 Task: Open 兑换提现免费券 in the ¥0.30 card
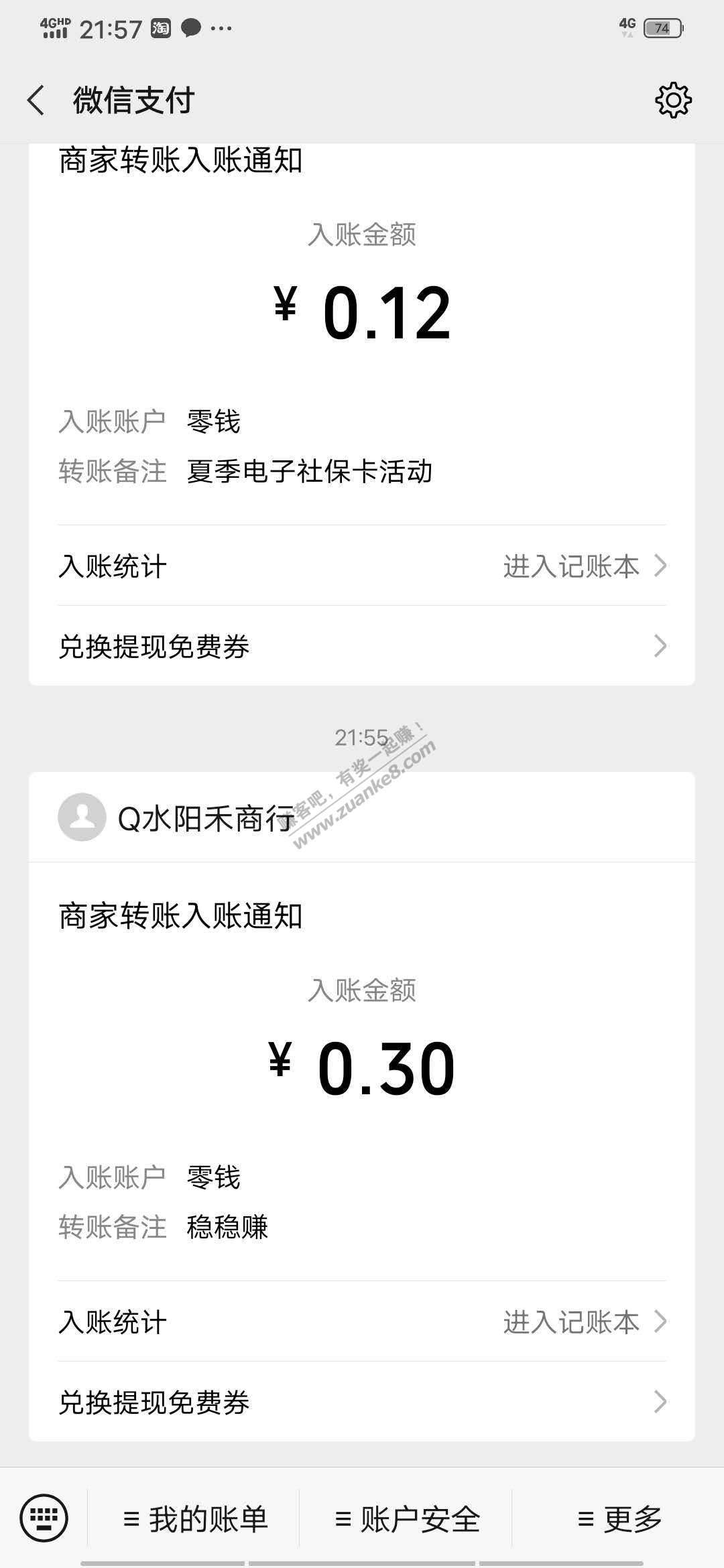pyautogui.click(x=362, y=1402)
